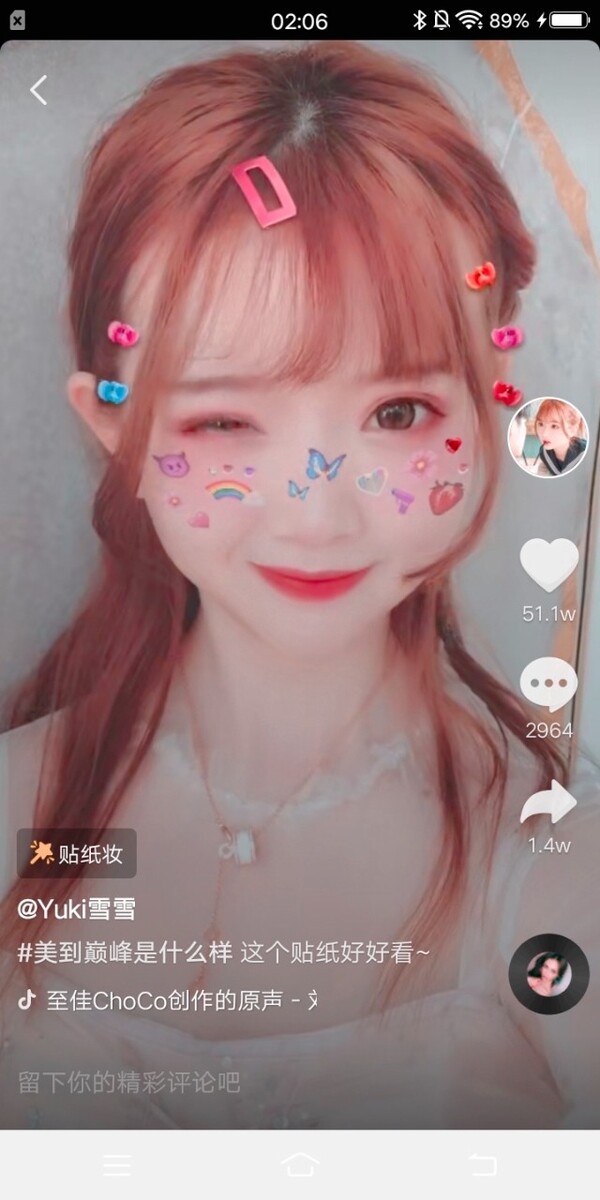Share this video with the arrow icon
The image size is (600, 1200).
point(548,802)
